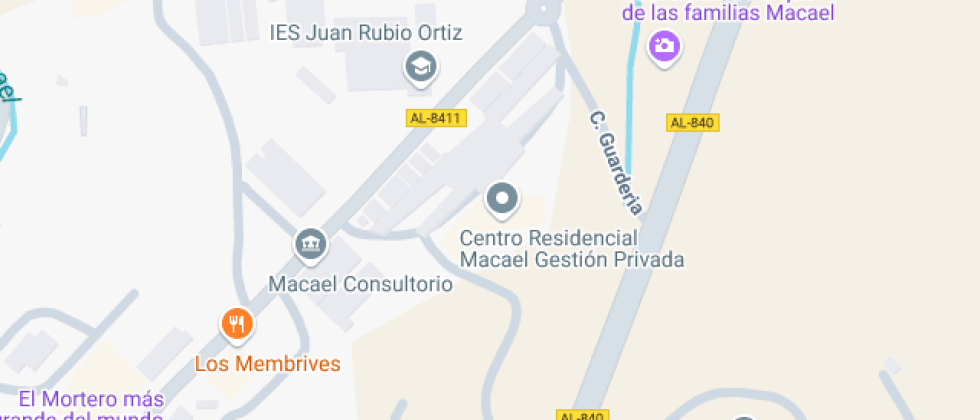The height and width of the screenshot is (420, 980).
Task: Open the camera photo spot pin near Macael
Action: pyautogui.click(x=663, y=45)
